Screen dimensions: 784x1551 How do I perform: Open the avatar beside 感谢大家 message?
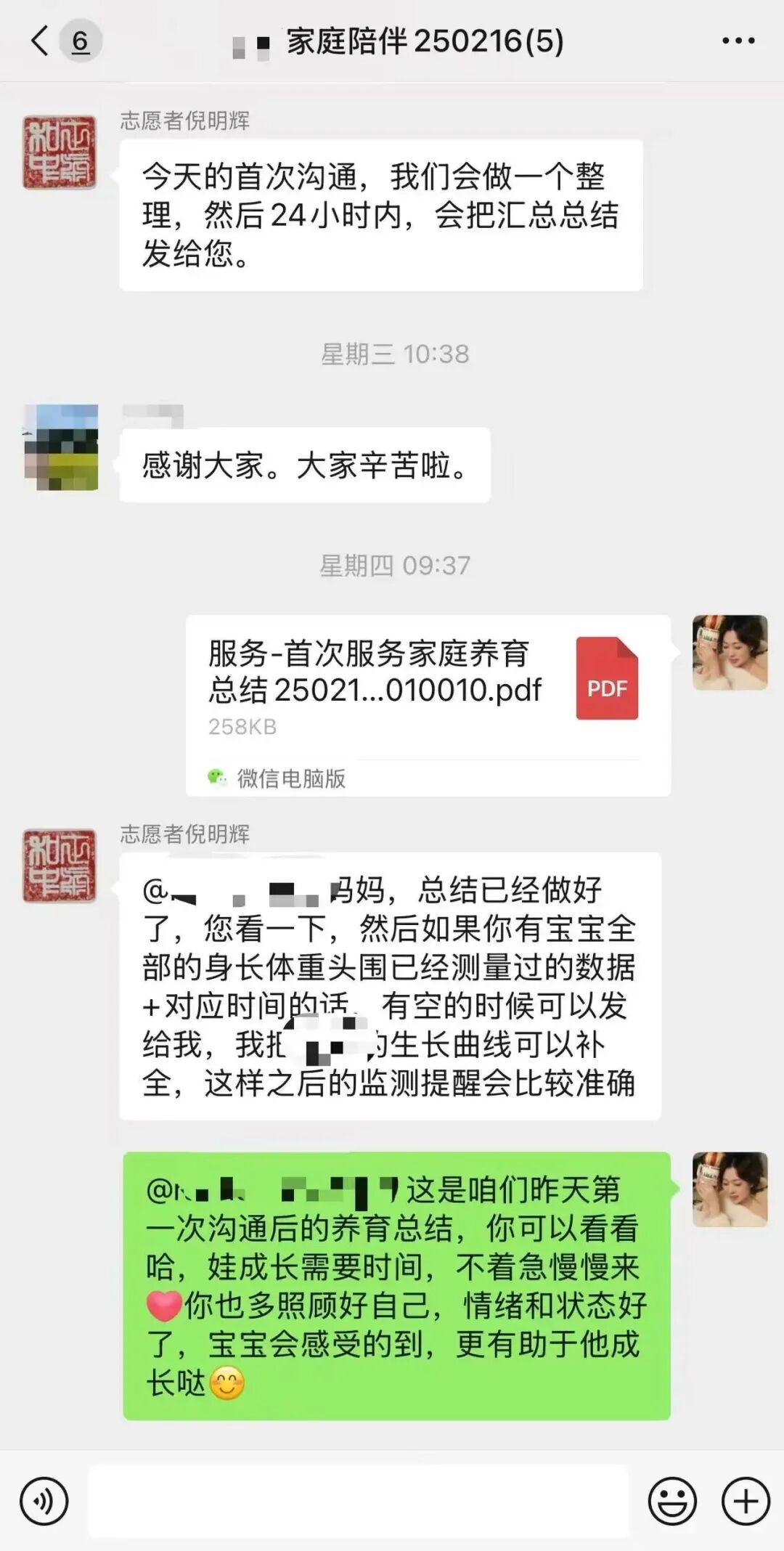(61, 447)
